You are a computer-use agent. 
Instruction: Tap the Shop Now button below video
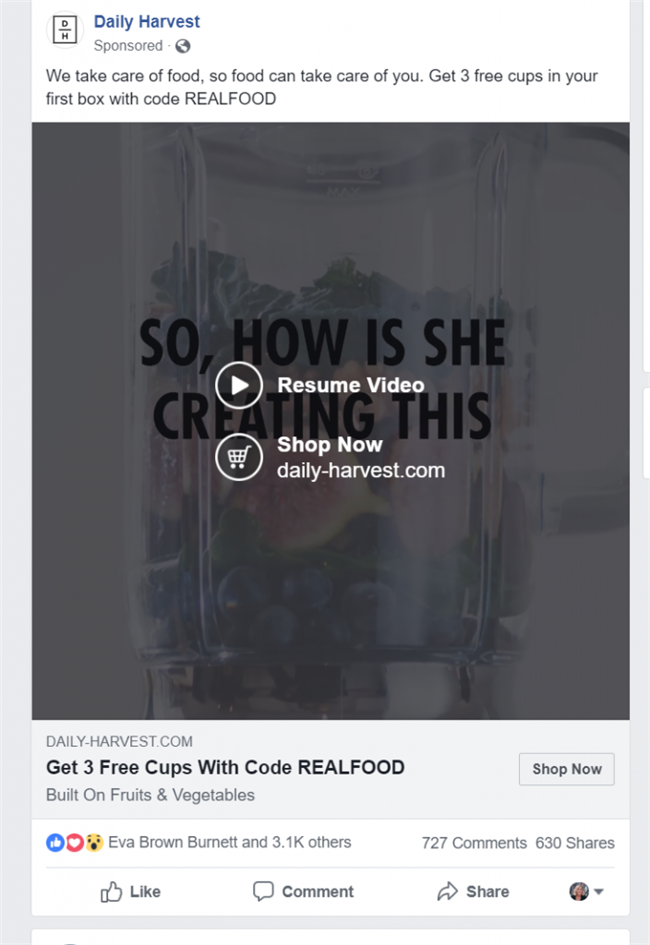(566, 769)
